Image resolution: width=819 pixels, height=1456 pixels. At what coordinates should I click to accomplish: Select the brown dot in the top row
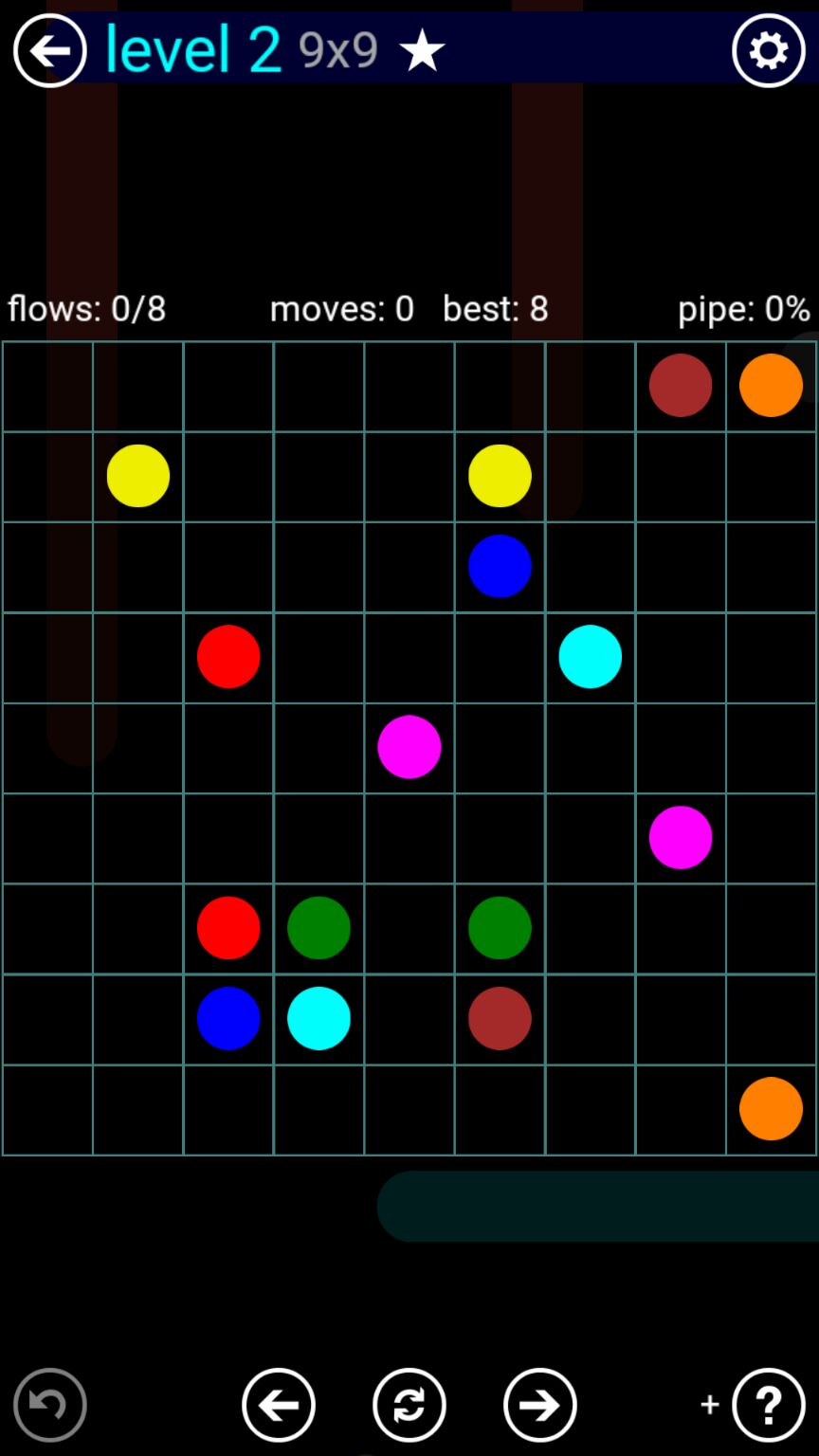coord(681,385)
